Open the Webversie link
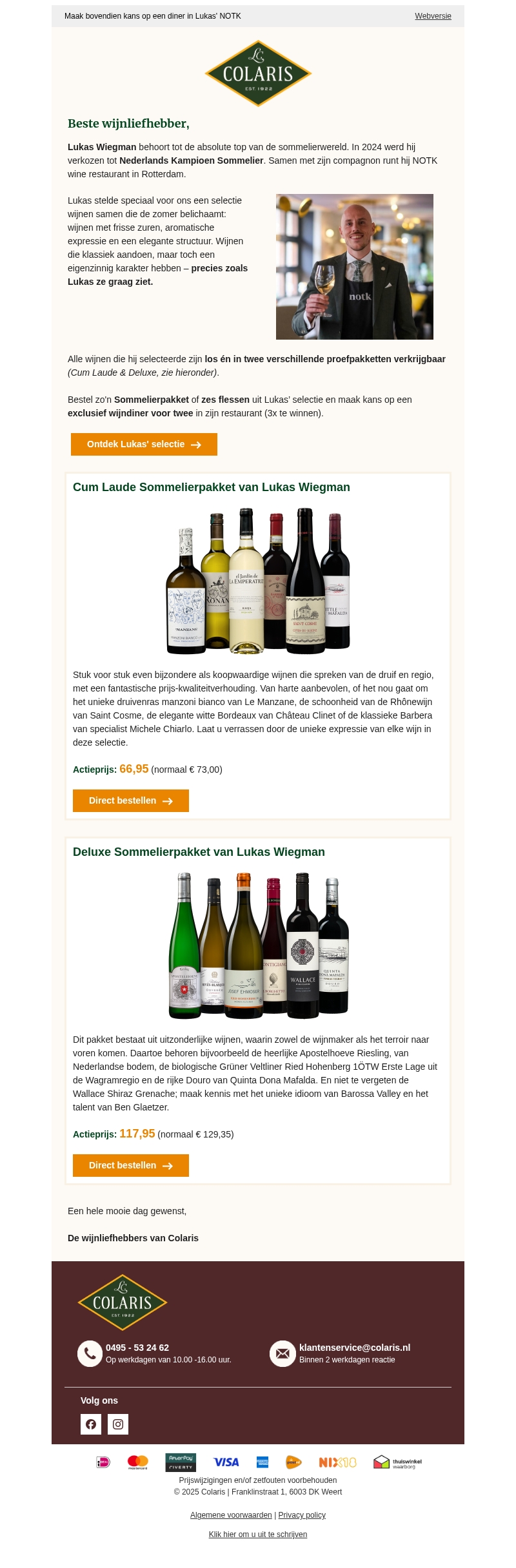 click(x=433, y=16)
